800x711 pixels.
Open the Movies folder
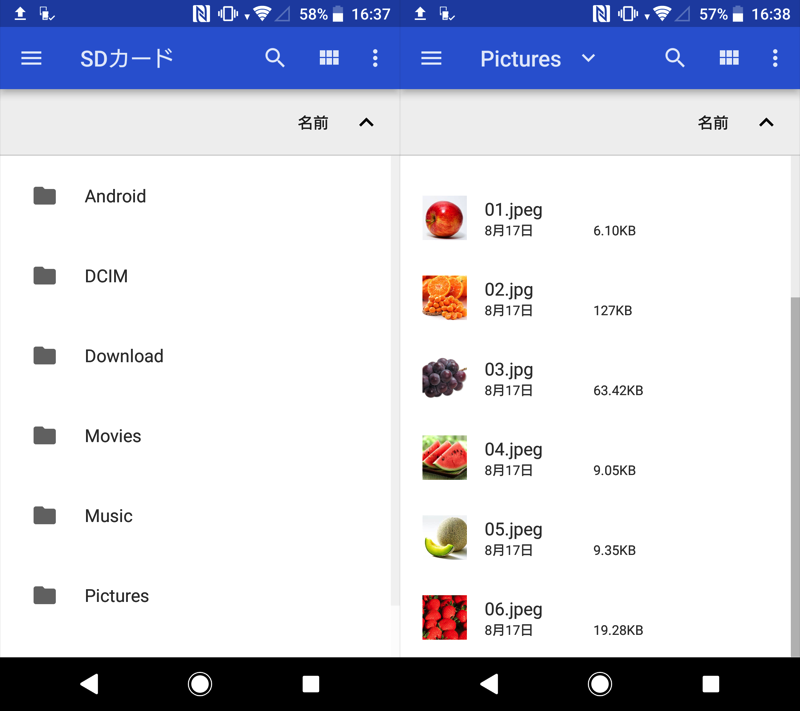pyautogui.click(x=112, y=436)
